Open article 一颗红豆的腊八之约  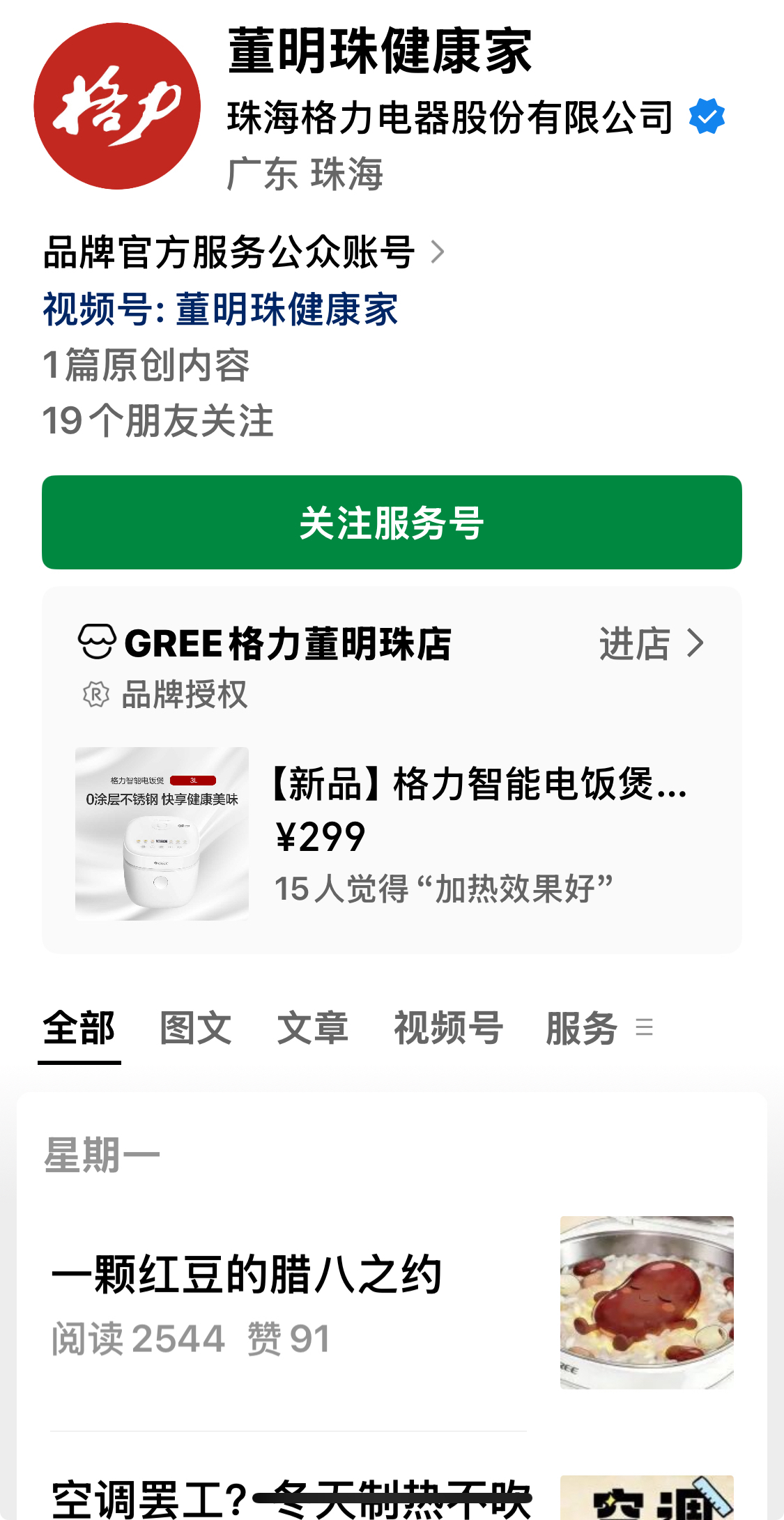(x=247, y=1275)
